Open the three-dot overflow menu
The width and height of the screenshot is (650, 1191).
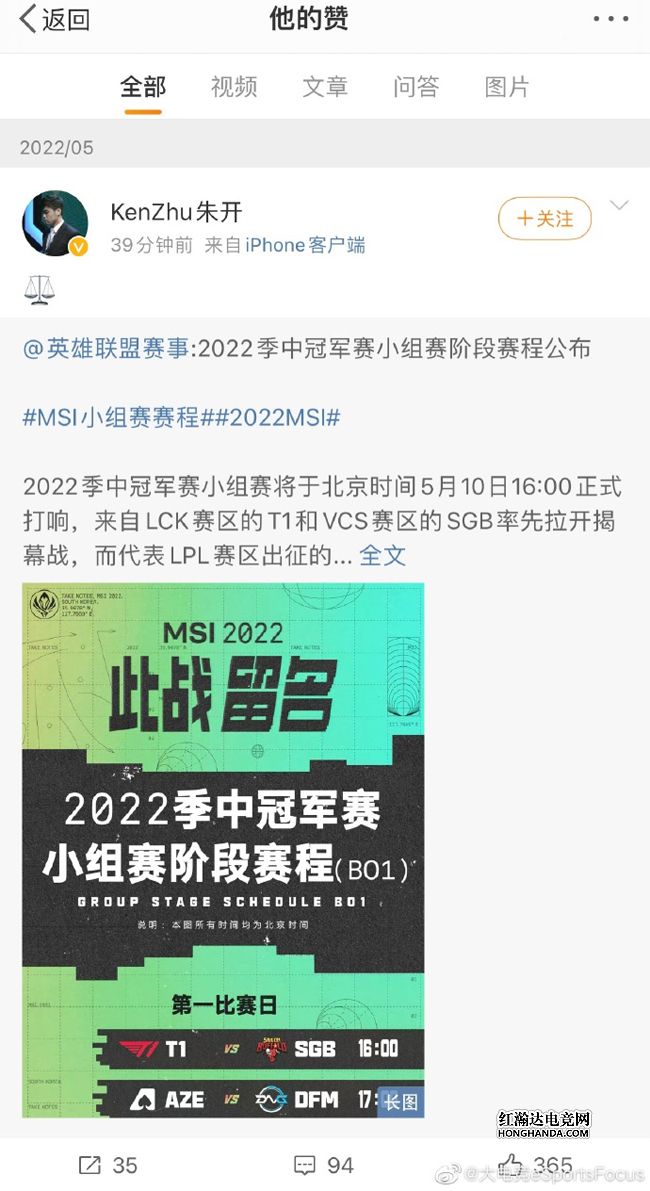pyautogui.click(x=611, y=19)
